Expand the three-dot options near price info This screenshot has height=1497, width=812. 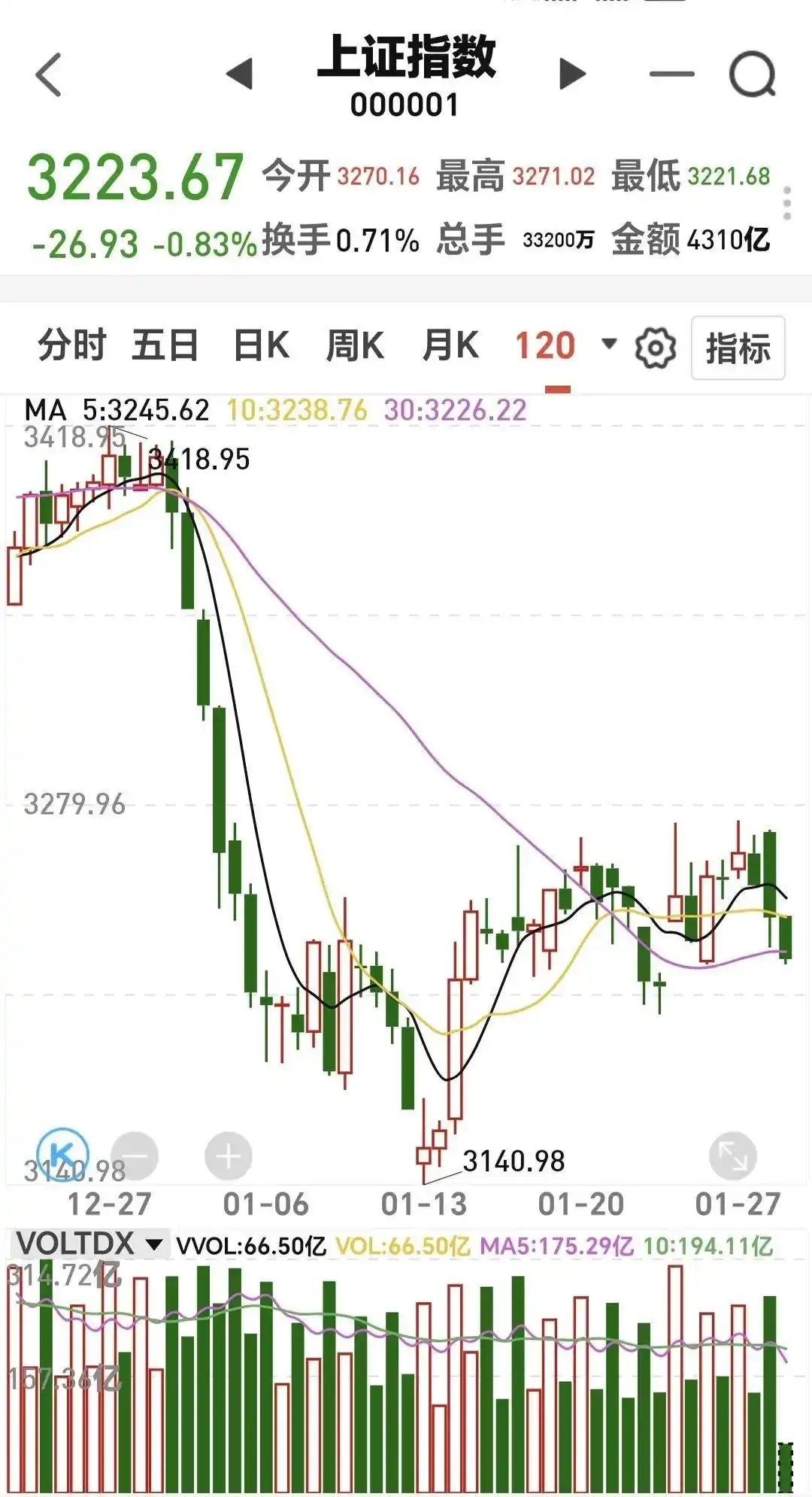coord(786,203)
